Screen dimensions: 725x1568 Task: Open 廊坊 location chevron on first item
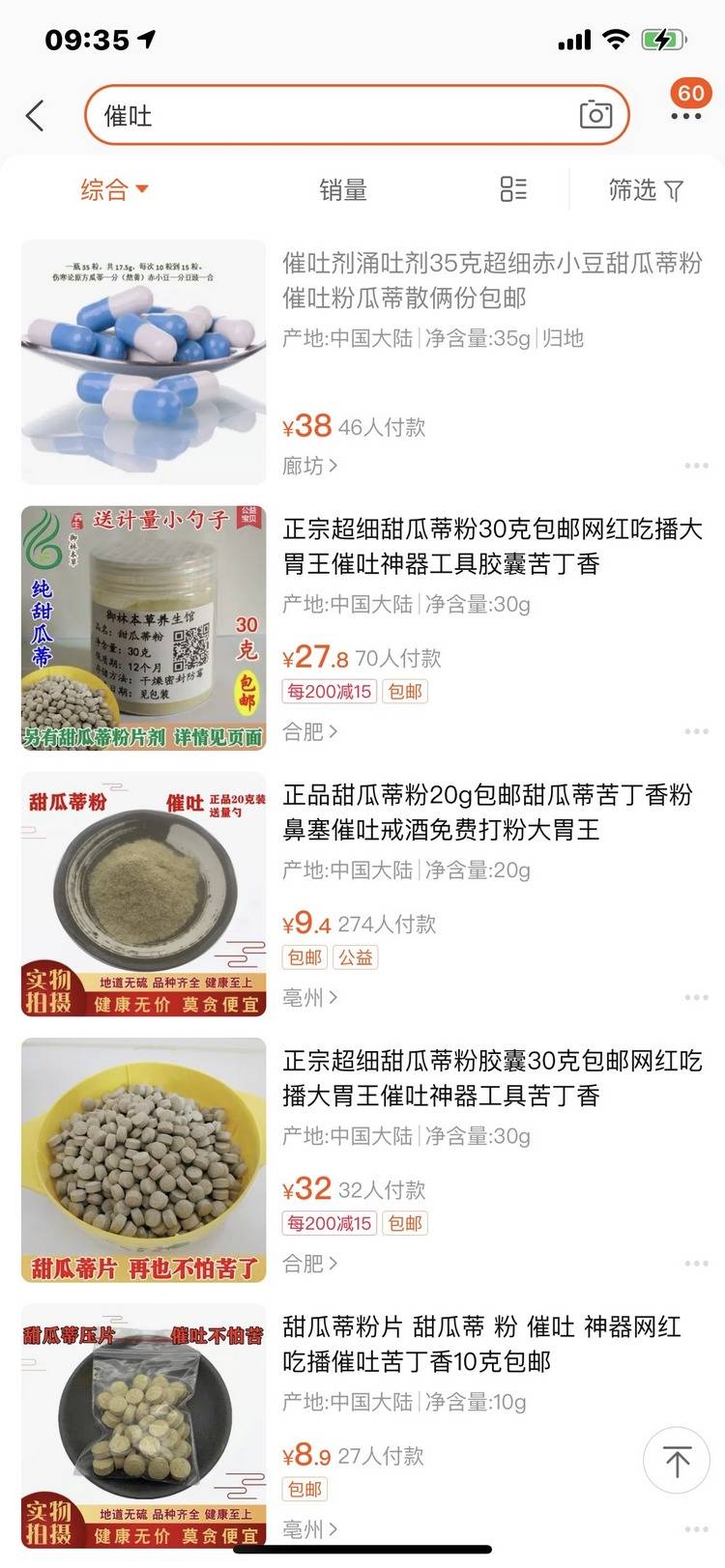307,465
